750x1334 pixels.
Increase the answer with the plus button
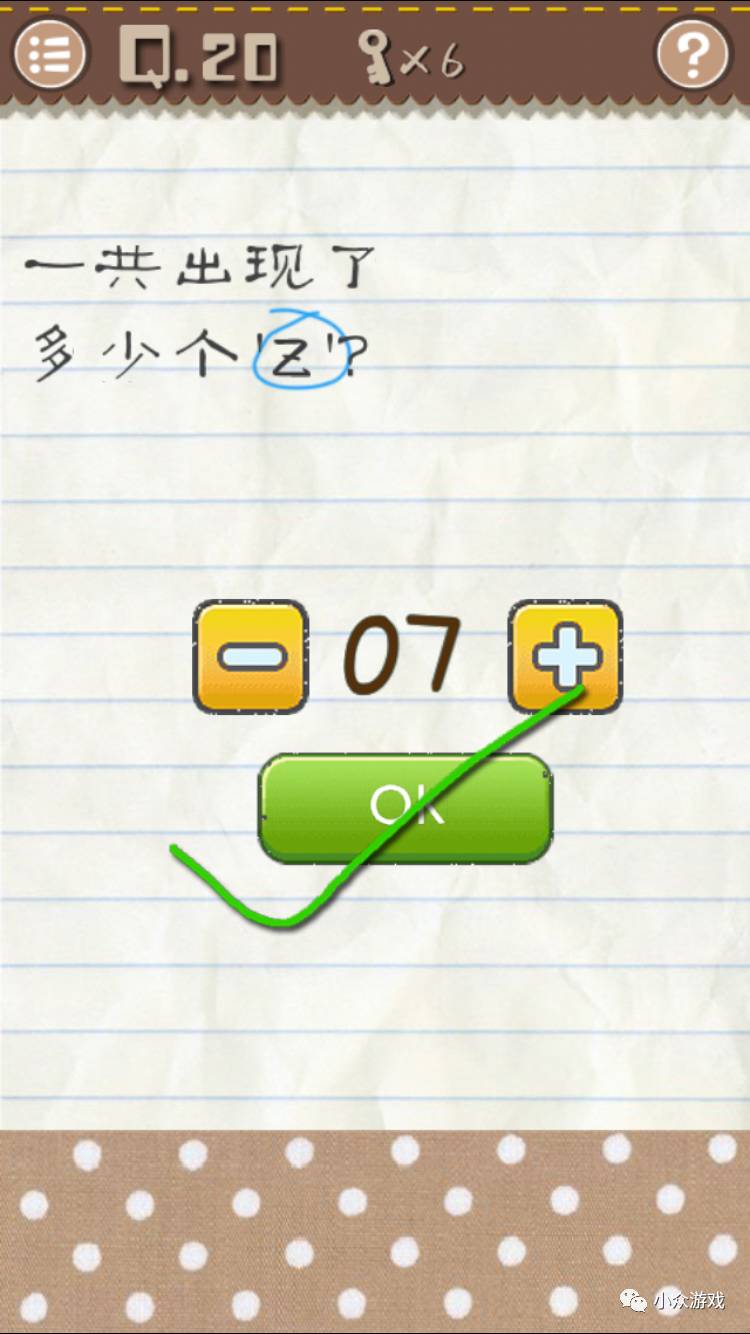[x=565, y=657]
